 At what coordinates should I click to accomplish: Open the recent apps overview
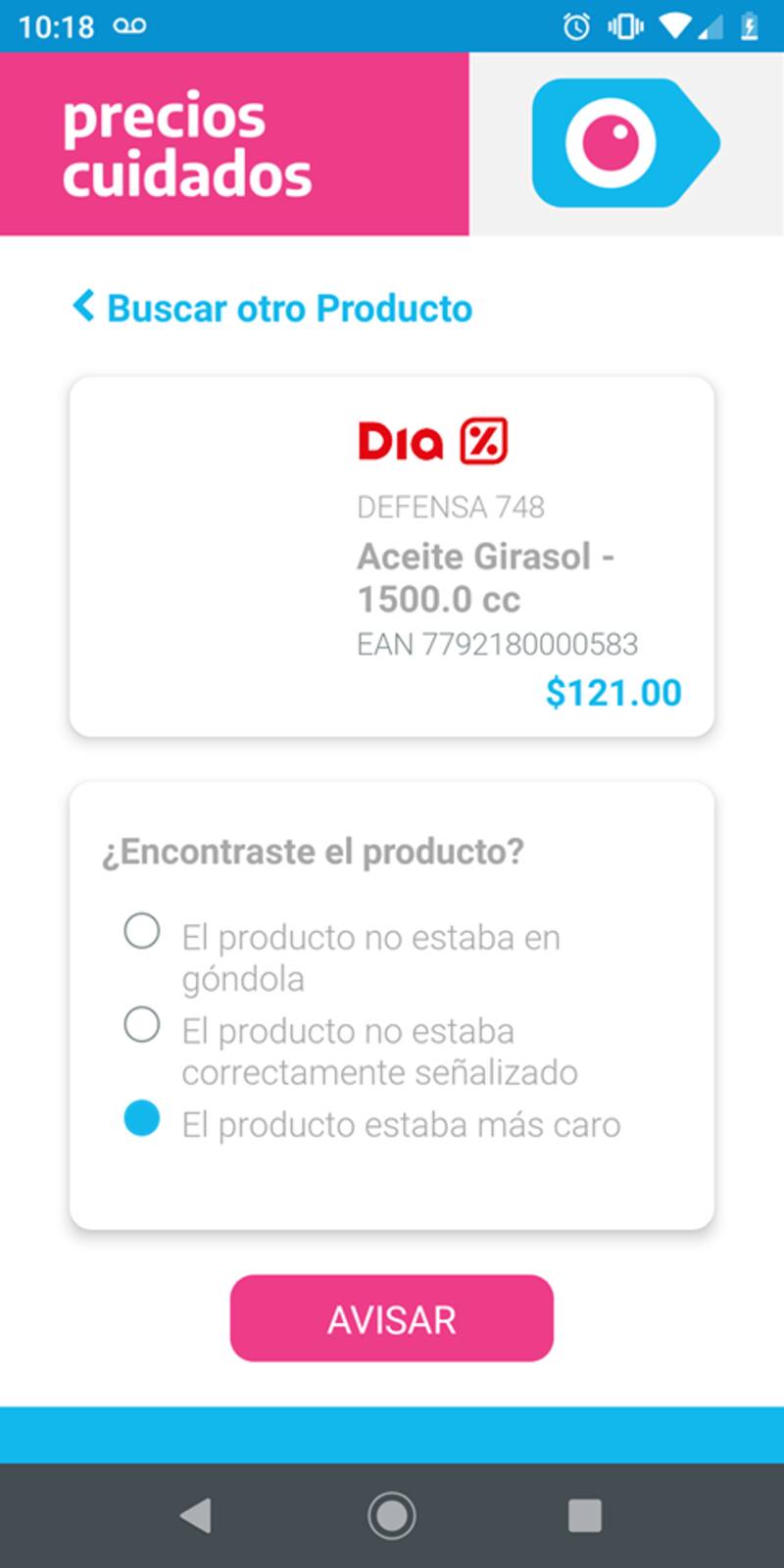coord(585,1515)
